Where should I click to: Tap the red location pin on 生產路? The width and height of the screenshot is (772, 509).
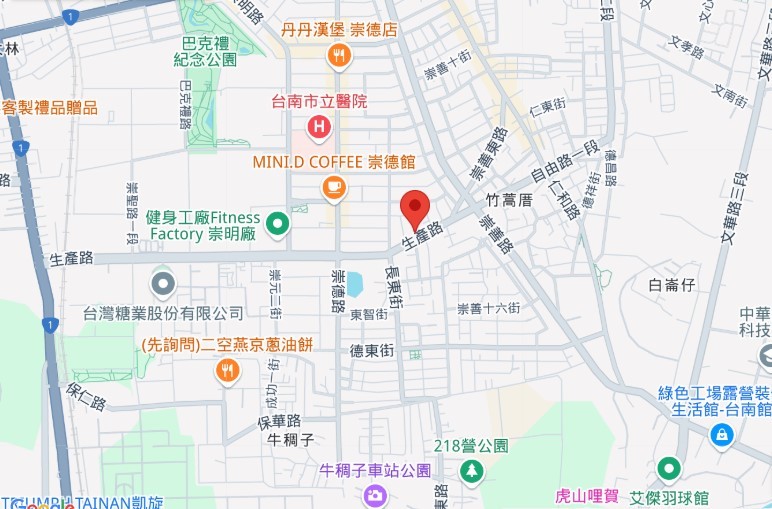[x=415, y=209]
